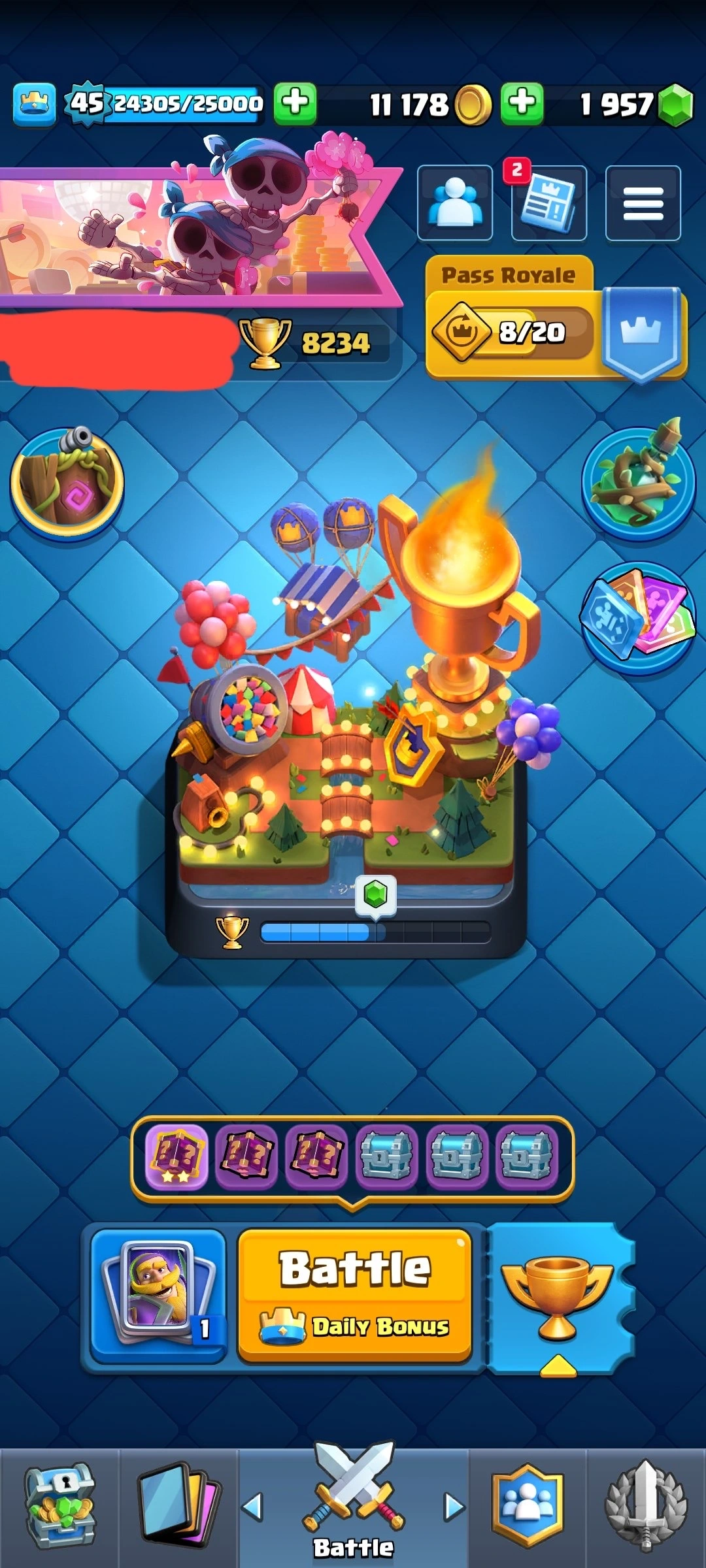Open the tree stump cannon event icon
Screen dimensions: 706x1568
point(67,482)
